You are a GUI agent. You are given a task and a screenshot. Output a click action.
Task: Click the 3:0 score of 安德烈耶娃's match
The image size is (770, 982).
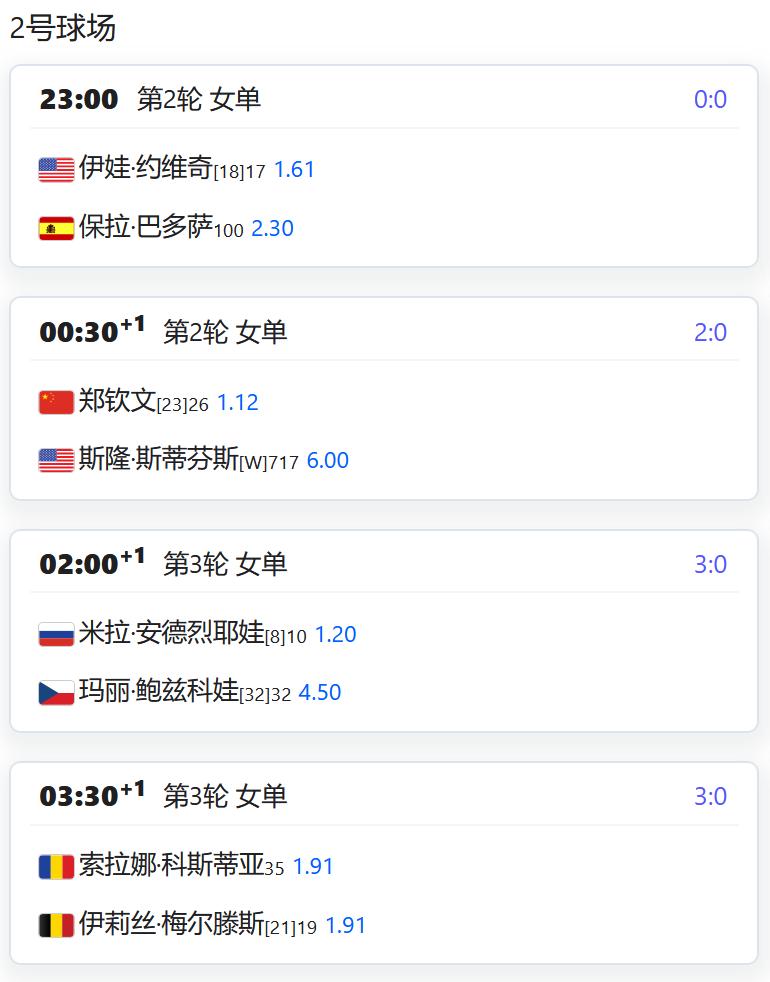(713, 564)
